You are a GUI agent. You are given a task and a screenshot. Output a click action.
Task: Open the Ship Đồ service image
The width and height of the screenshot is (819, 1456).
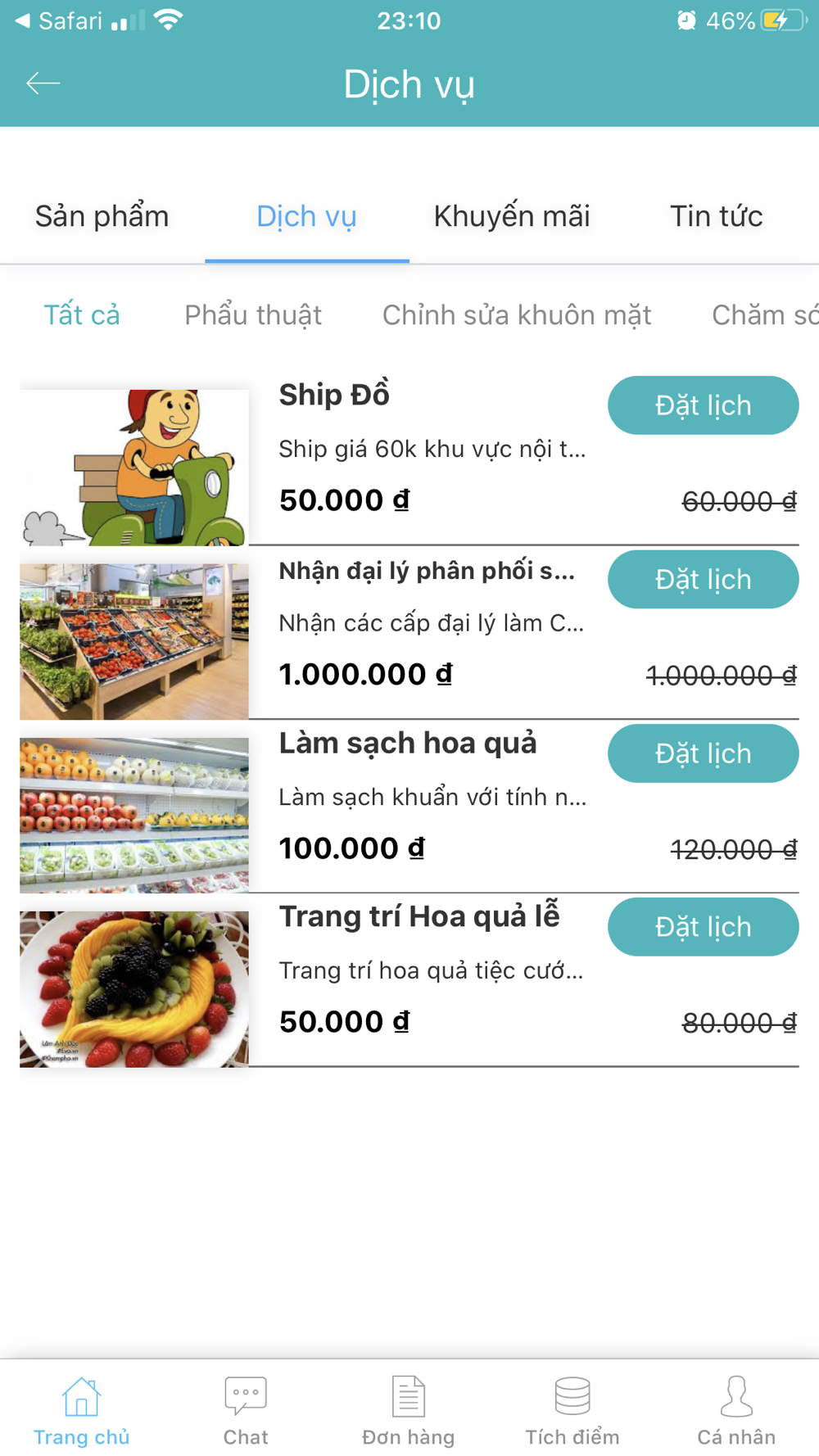tap(134, 468)
